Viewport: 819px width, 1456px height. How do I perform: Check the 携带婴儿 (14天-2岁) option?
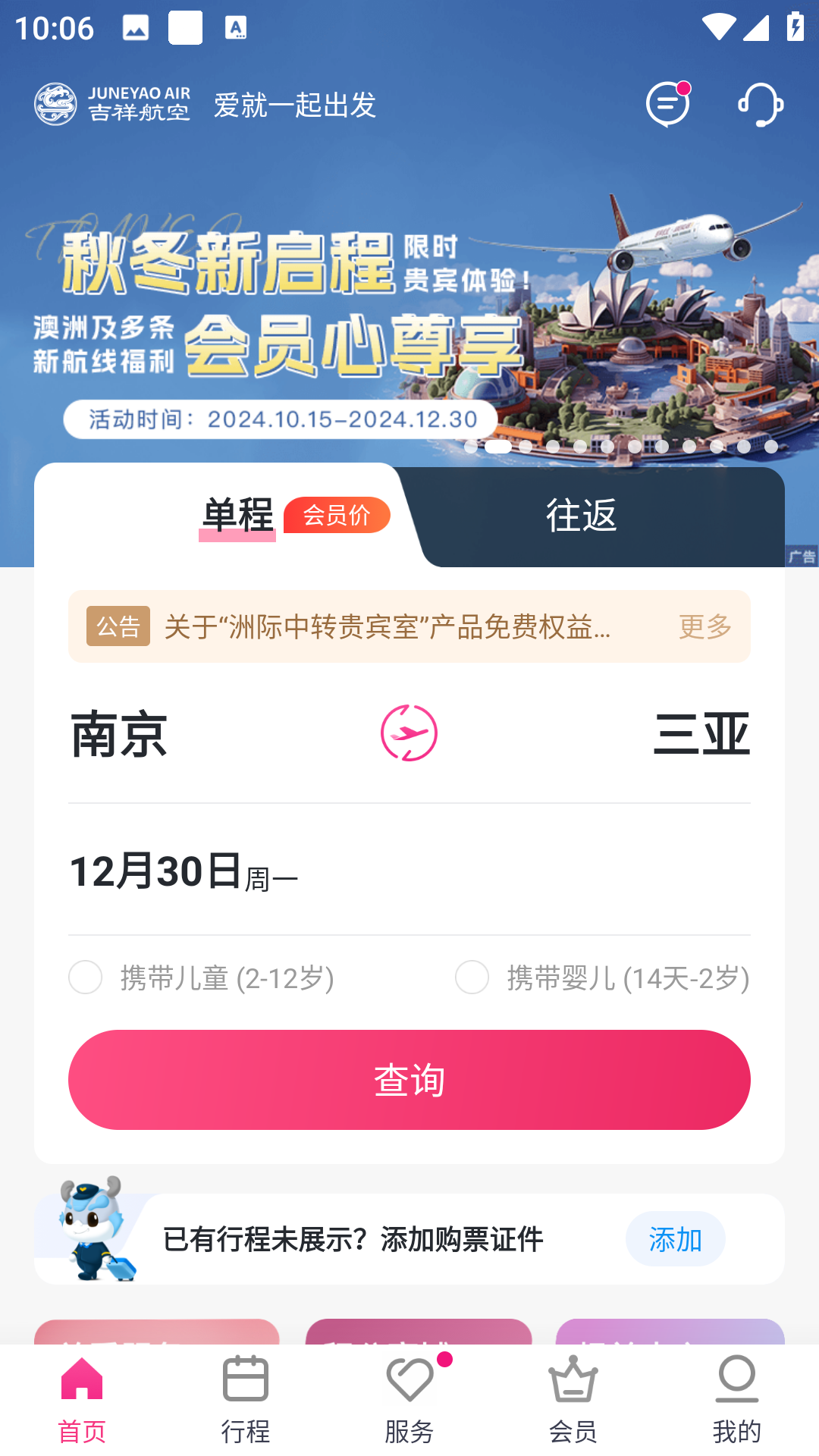click(x=472, y=977)
